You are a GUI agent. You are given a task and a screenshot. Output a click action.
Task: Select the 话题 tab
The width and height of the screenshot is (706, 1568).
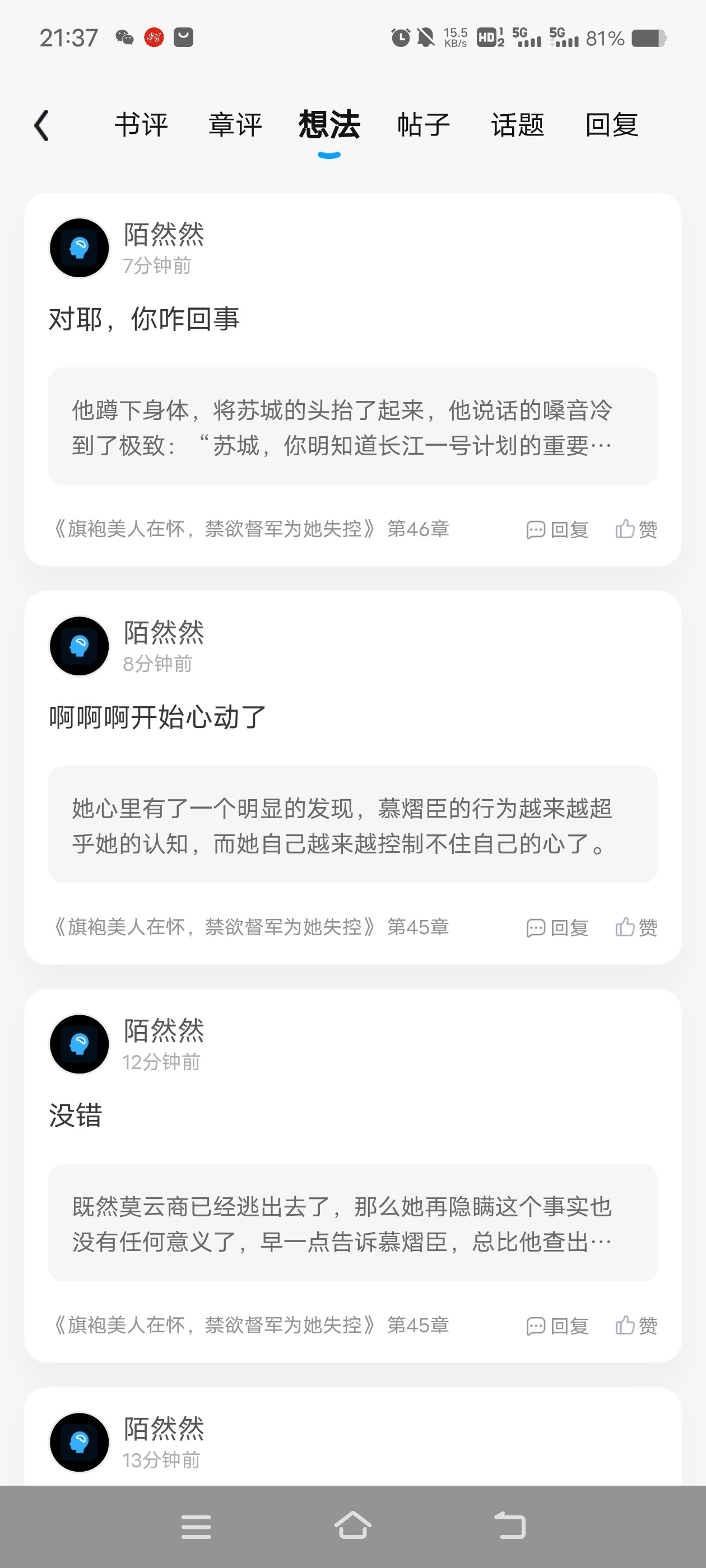tap(517, 125)
